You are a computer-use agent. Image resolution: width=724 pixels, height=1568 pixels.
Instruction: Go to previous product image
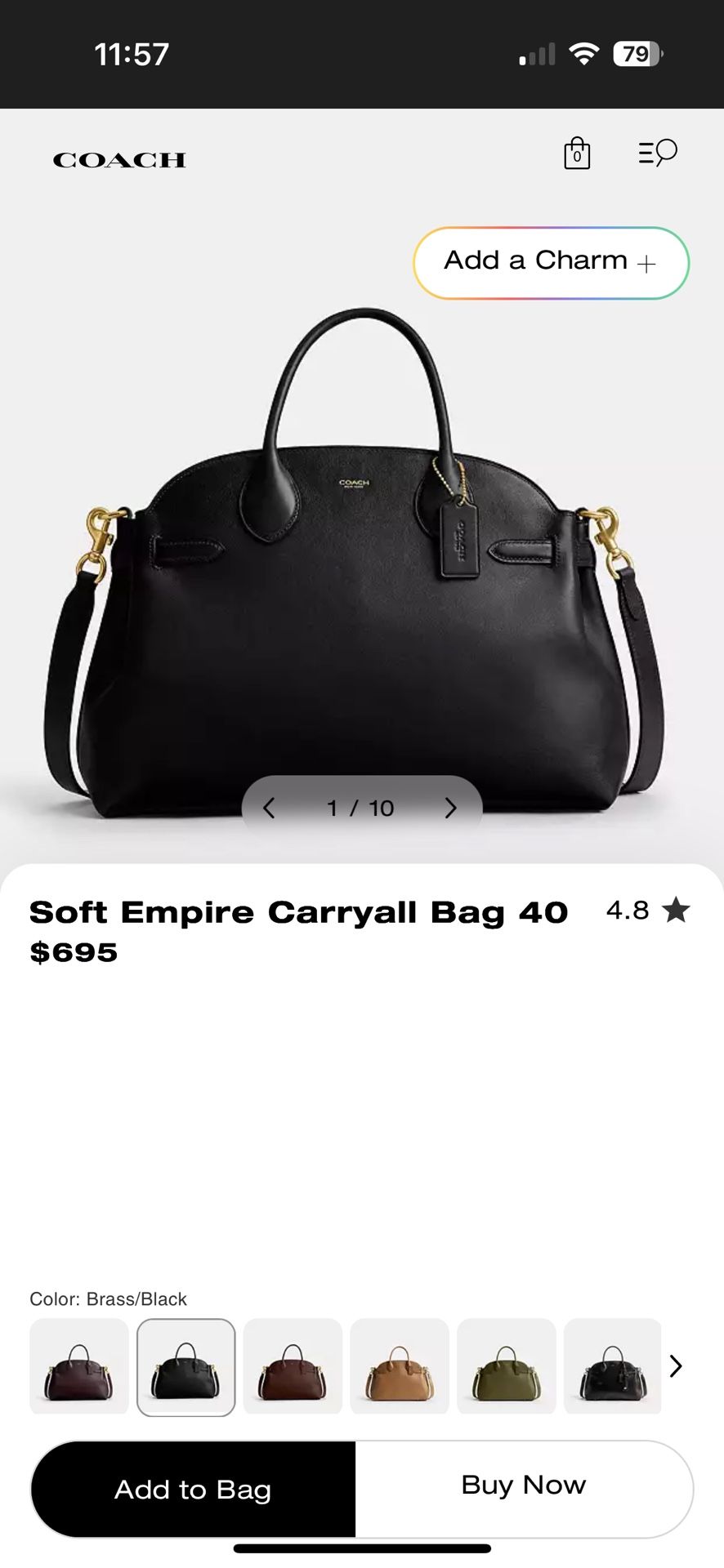[269, 808]
